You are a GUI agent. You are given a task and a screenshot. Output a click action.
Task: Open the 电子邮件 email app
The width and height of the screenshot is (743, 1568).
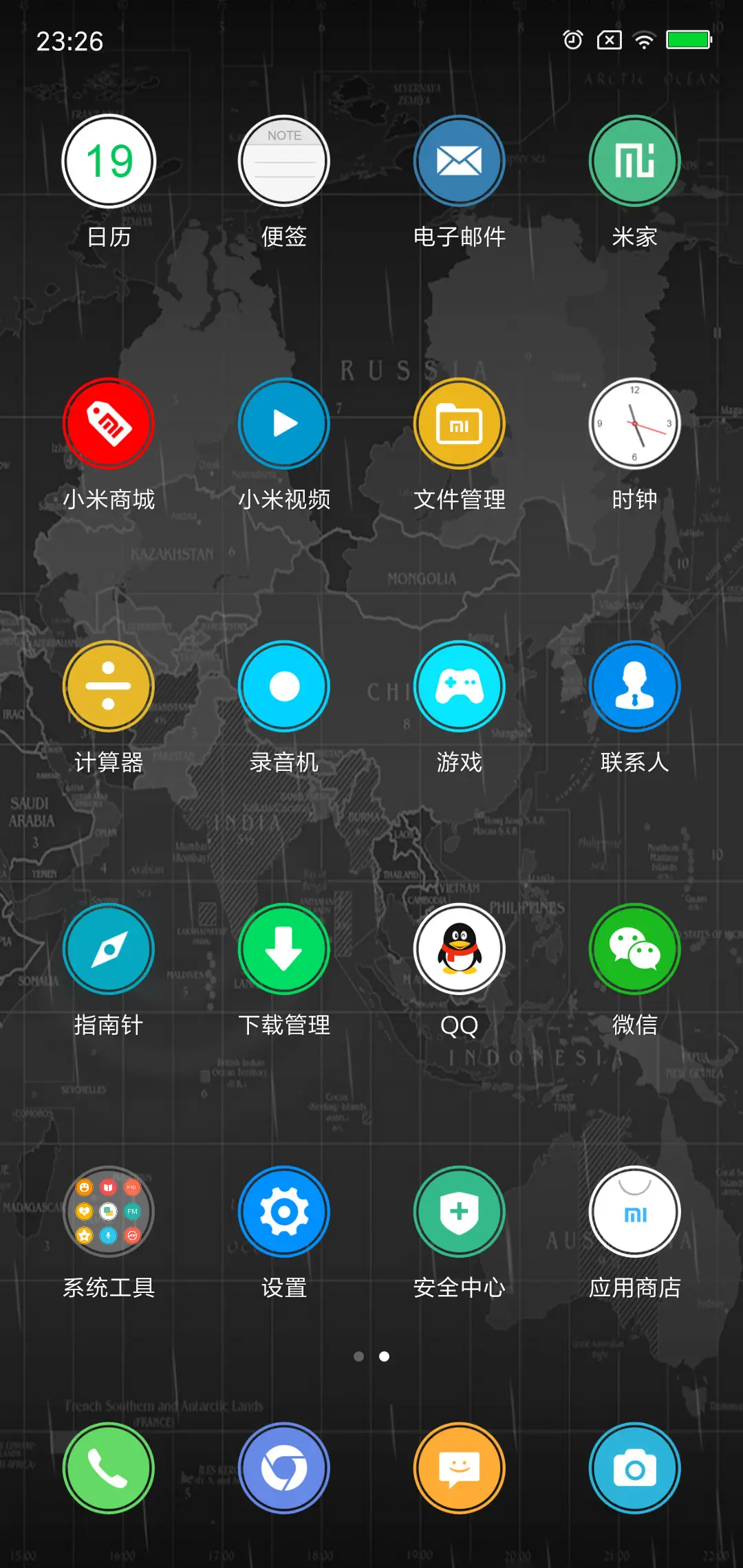(459, 160)
